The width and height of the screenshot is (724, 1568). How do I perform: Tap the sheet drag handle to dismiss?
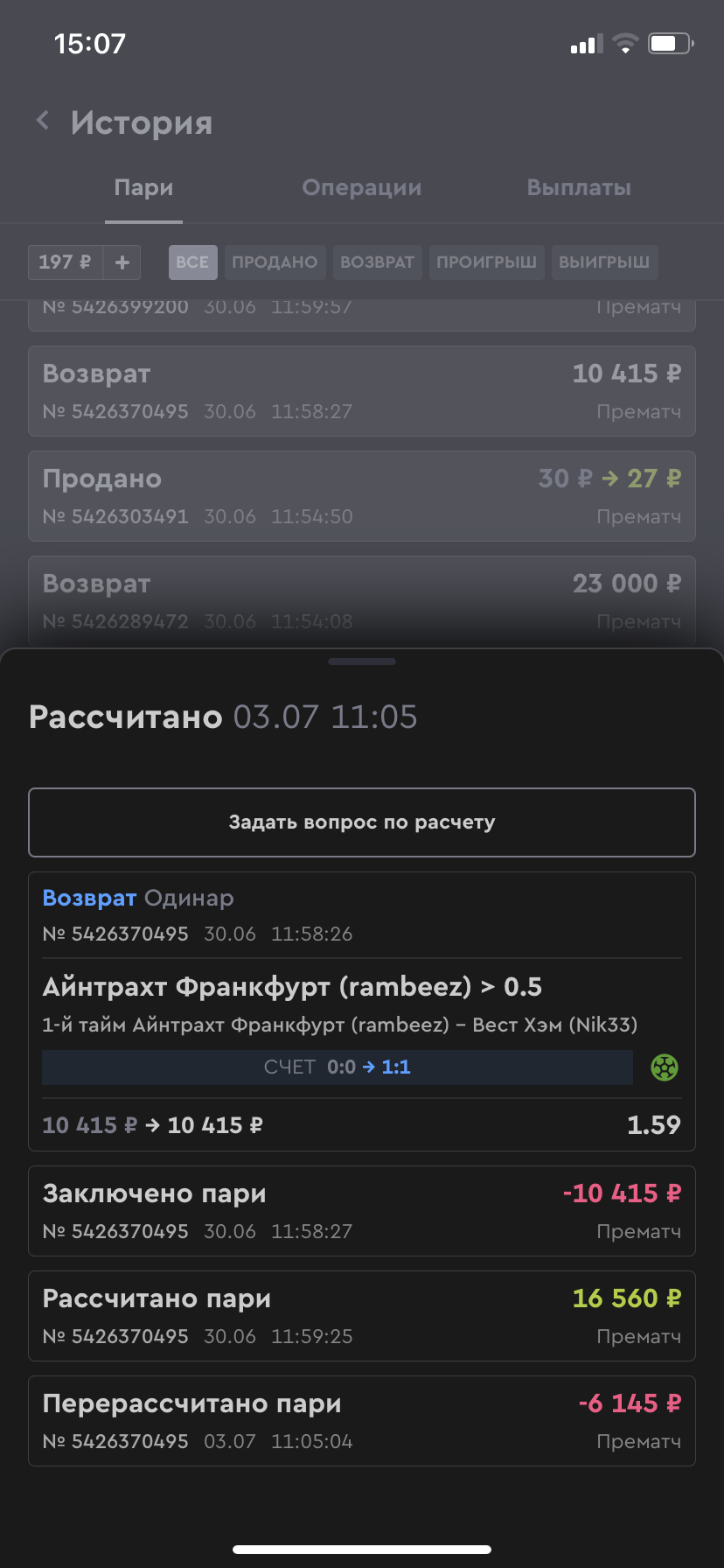(361, 661)
